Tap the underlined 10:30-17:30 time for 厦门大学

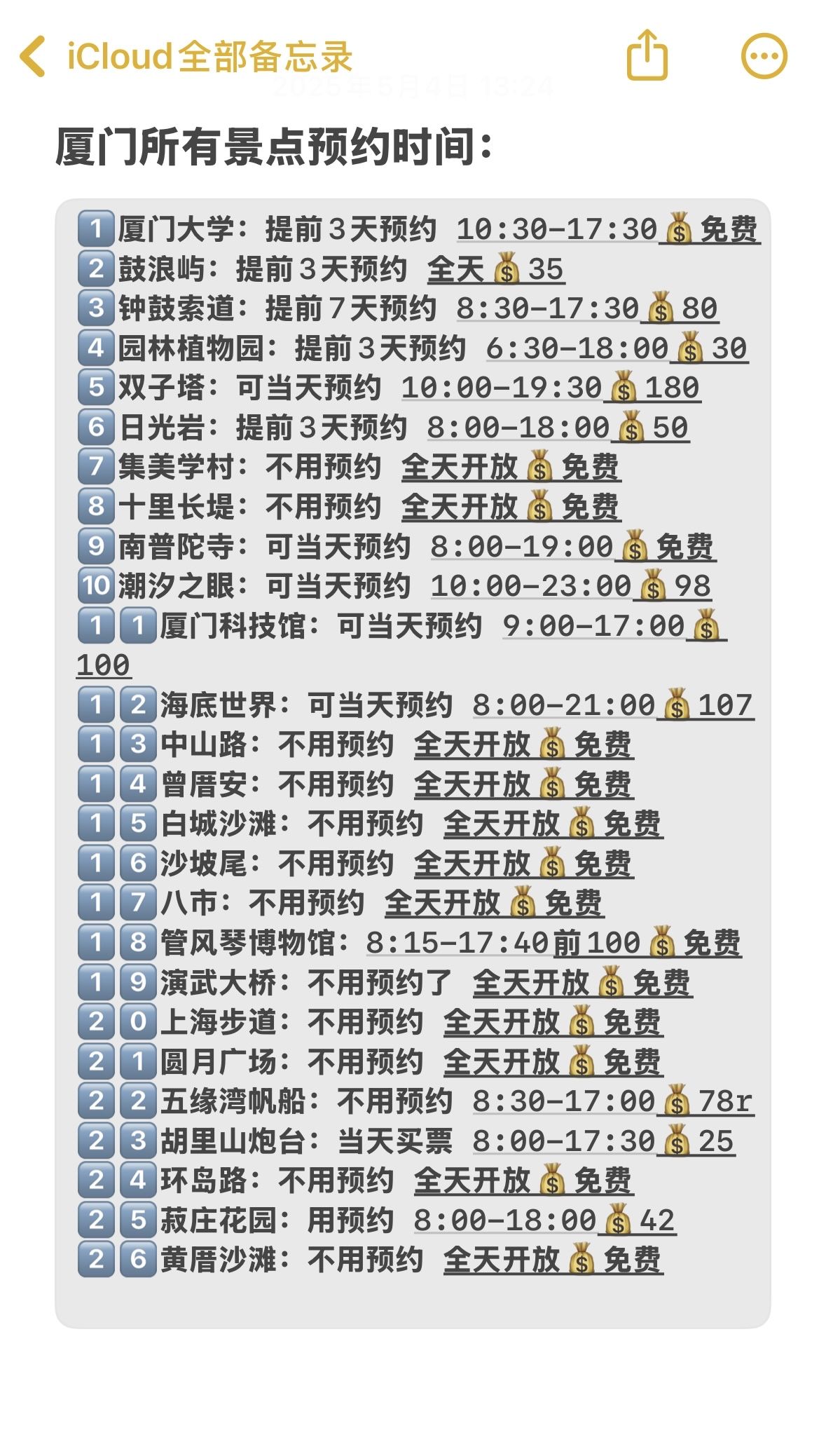pos(557,229)
